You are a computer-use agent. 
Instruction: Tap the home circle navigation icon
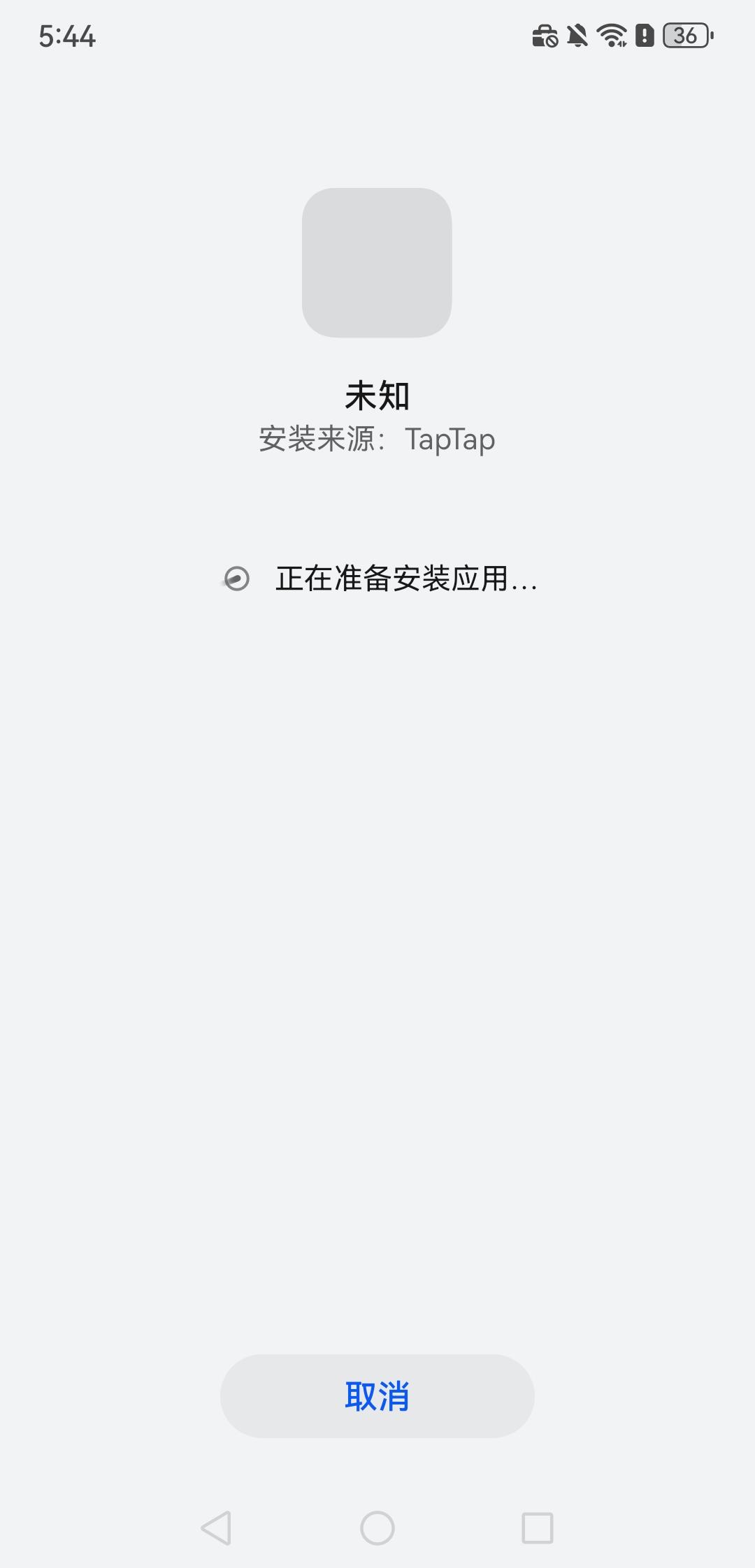pos(377,1527)
